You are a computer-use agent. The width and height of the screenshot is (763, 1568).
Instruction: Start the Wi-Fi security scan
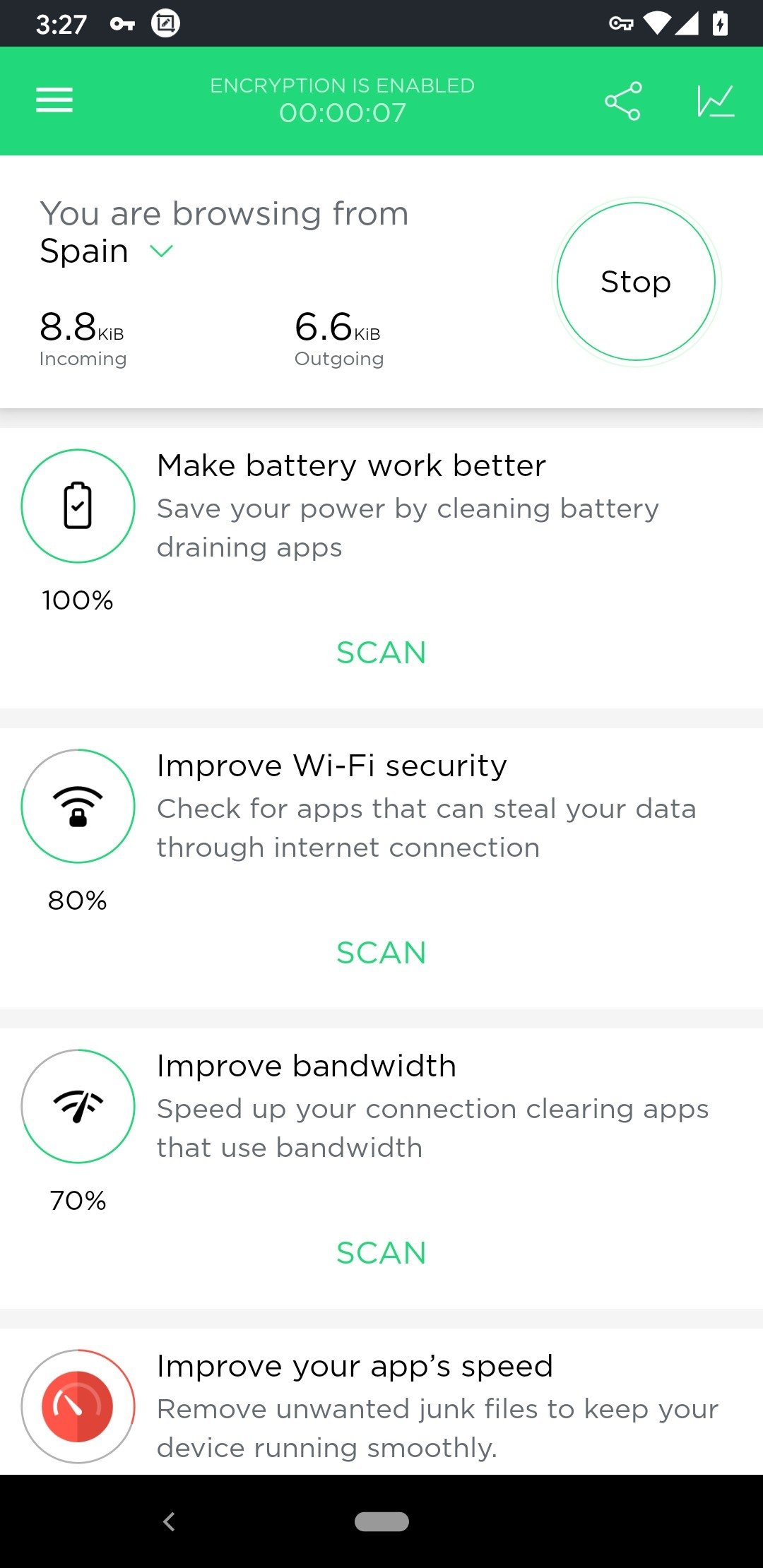(x=381, y=953)
